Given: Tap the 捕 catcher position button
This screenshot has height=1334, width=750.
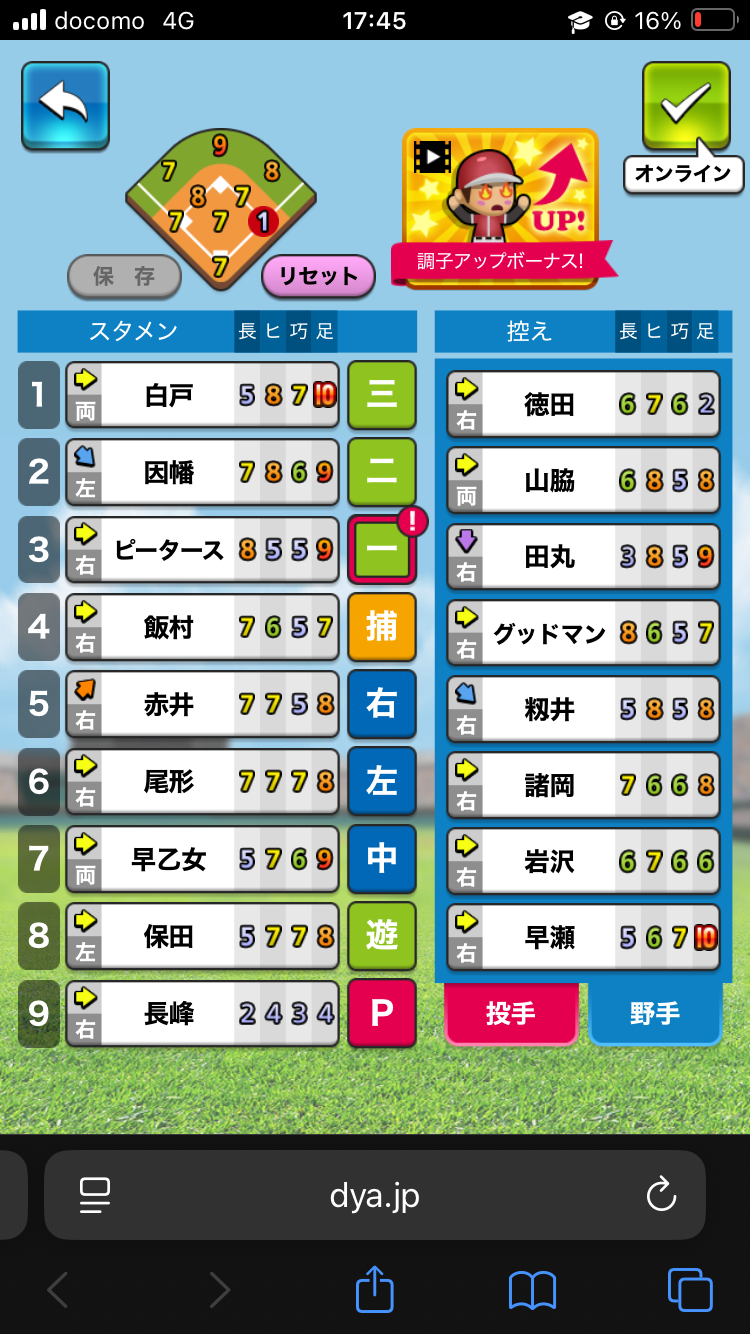Looking at the screenshot, I should click(381, 627).
